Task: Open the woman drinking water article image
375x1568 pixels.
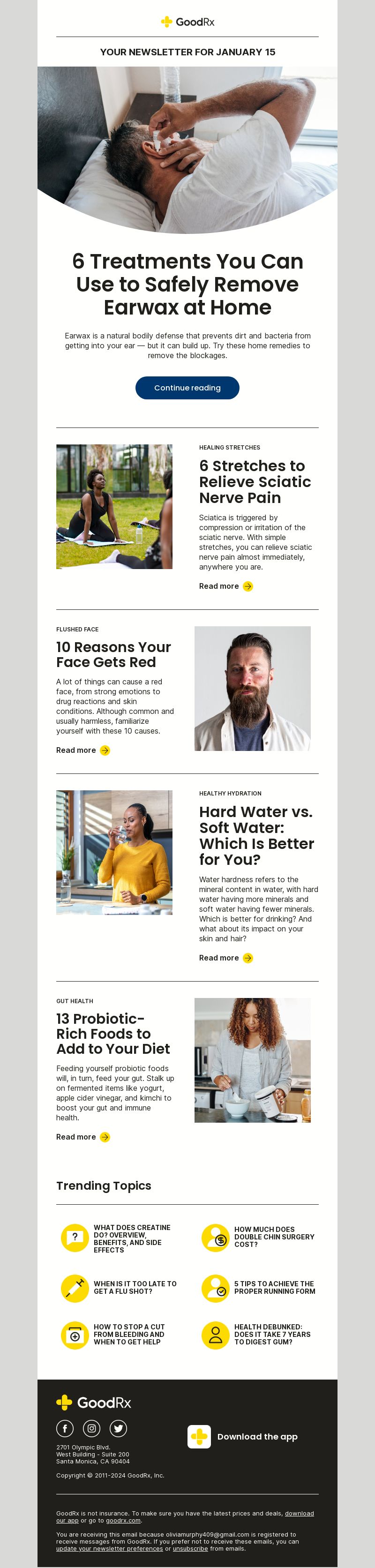Action: [x=114, y=852]
